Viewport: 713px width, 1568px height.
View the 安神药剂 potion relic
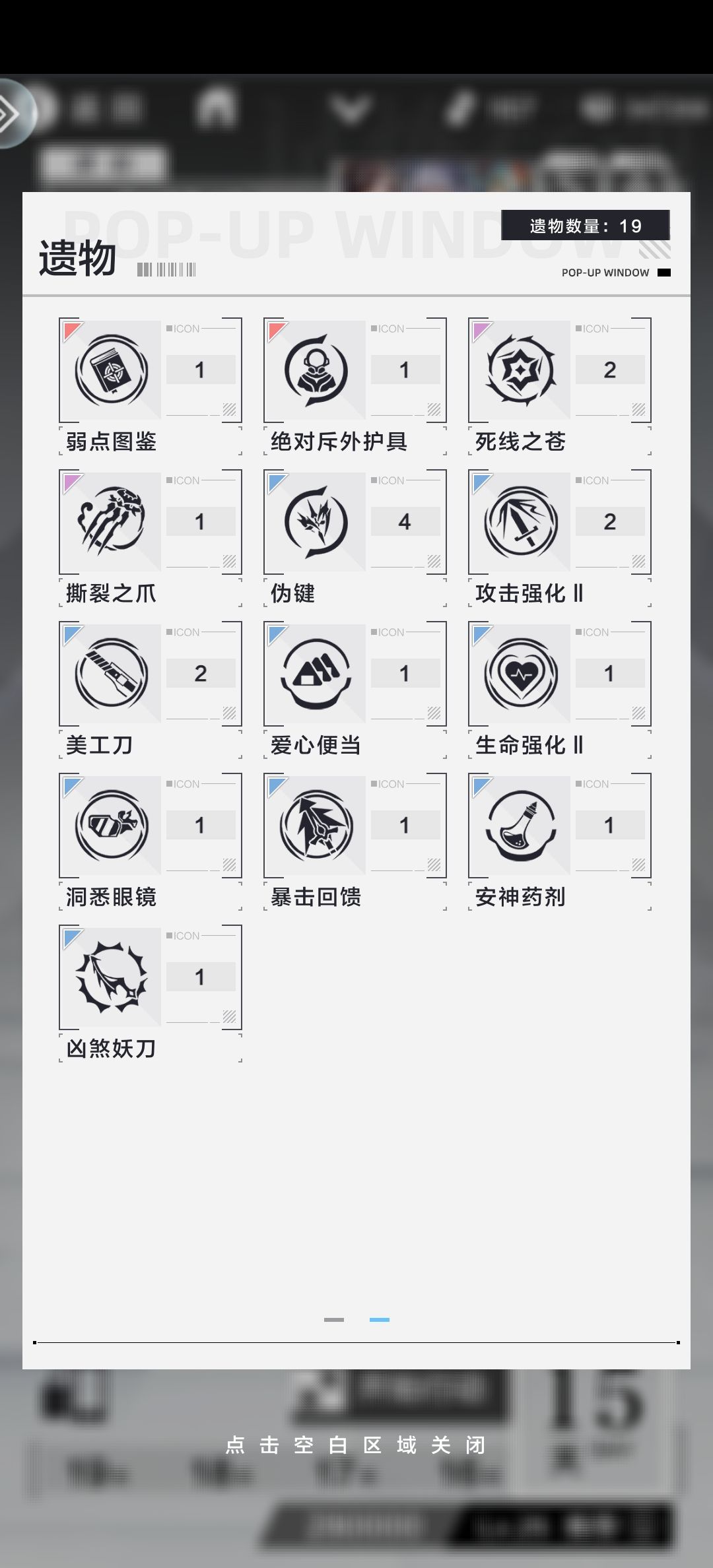tap(519, 825)
